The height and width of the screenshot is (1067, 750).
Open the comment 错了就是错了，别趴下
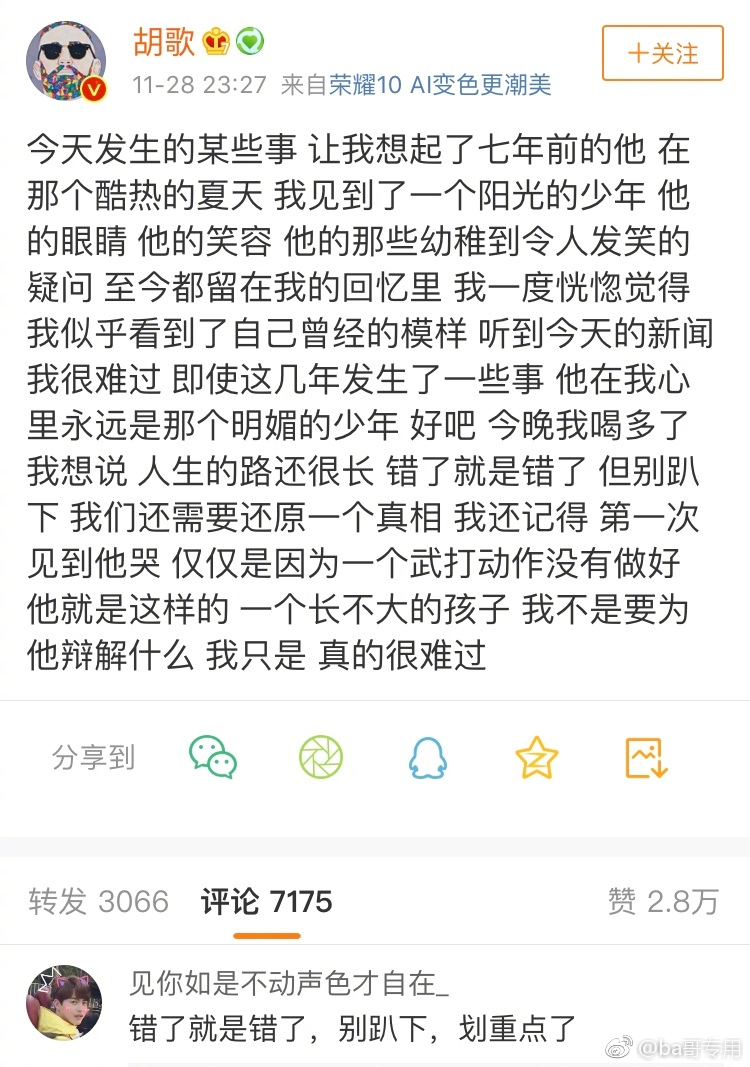[352, 1027]
